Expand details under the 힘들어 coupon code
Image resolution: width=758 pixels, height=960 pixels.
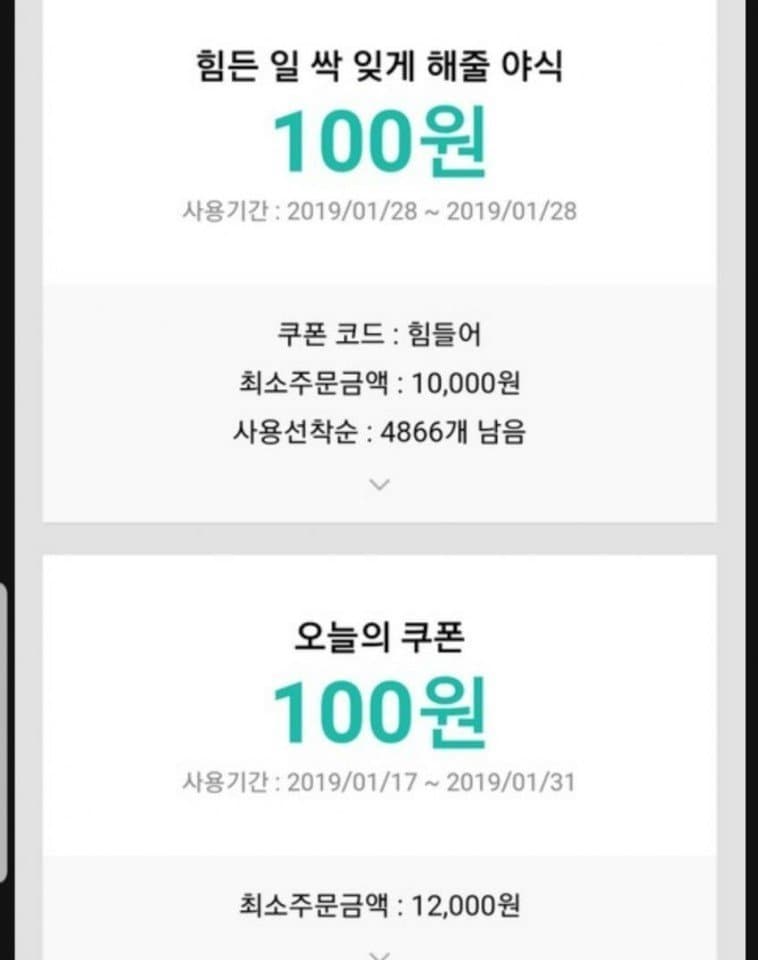(x=380, y=485)
